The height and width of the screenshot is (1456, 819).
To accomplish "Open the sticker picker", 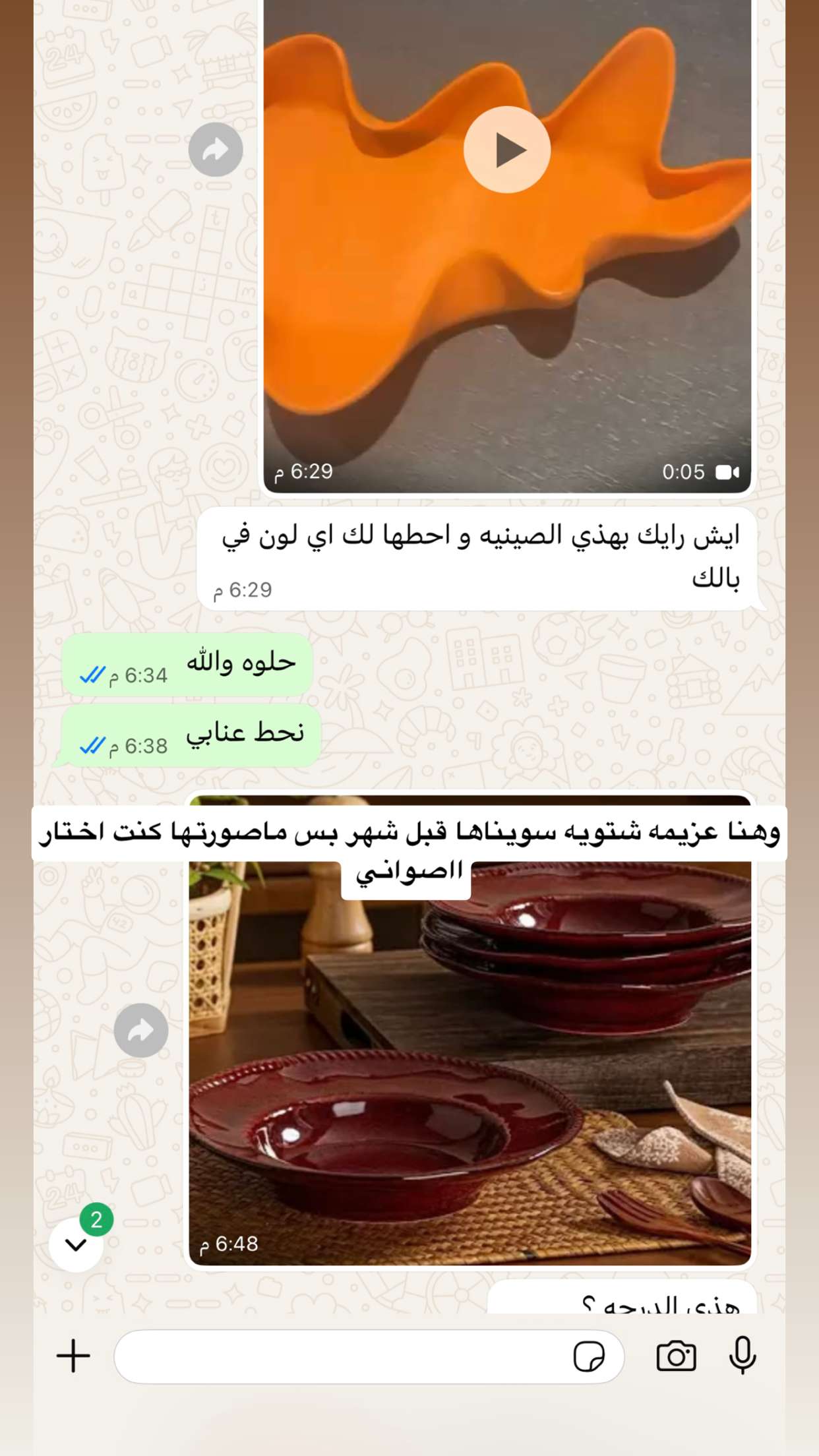I will pyautogui.click(x=589, y=1356).
